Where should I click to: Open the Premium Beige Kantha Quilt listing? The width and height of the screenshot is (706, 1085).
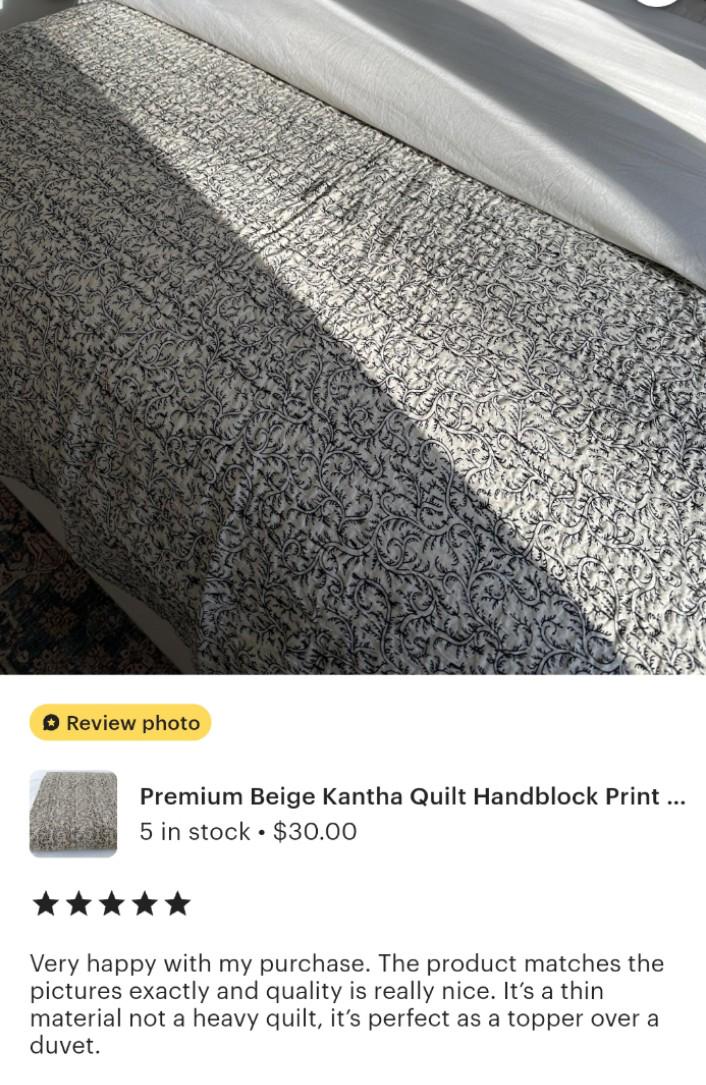pos(412,797)
